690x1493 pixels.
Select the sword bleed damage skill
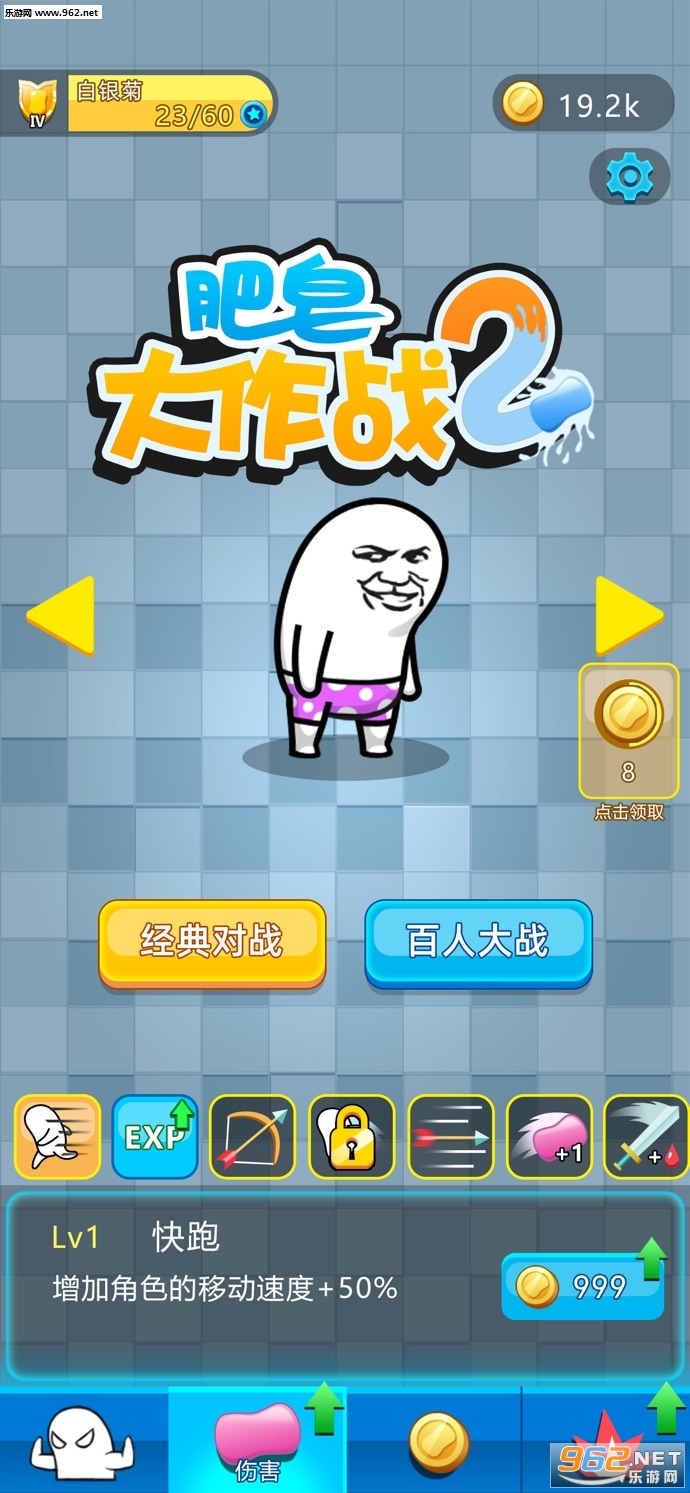(646, 1136)
